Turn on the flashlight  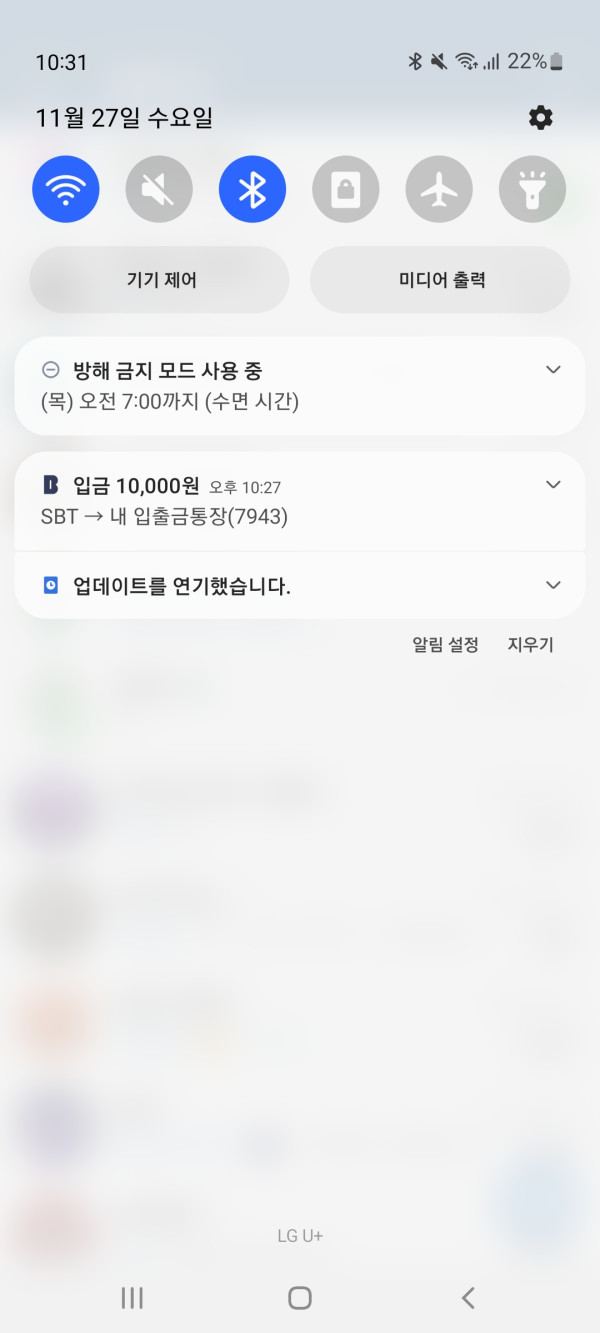click(532, 189)
